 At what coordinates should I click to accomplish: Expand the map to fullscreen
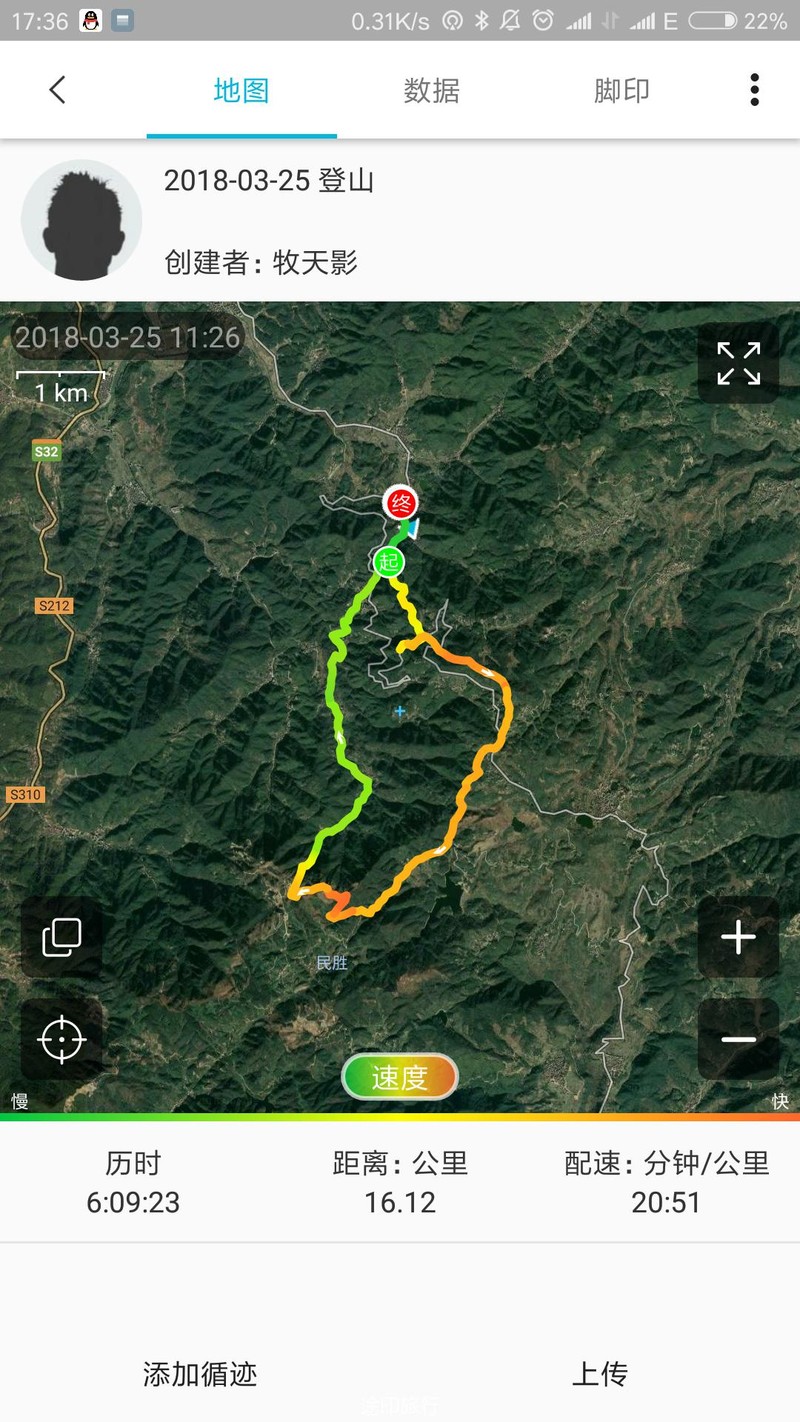[738, 363]
